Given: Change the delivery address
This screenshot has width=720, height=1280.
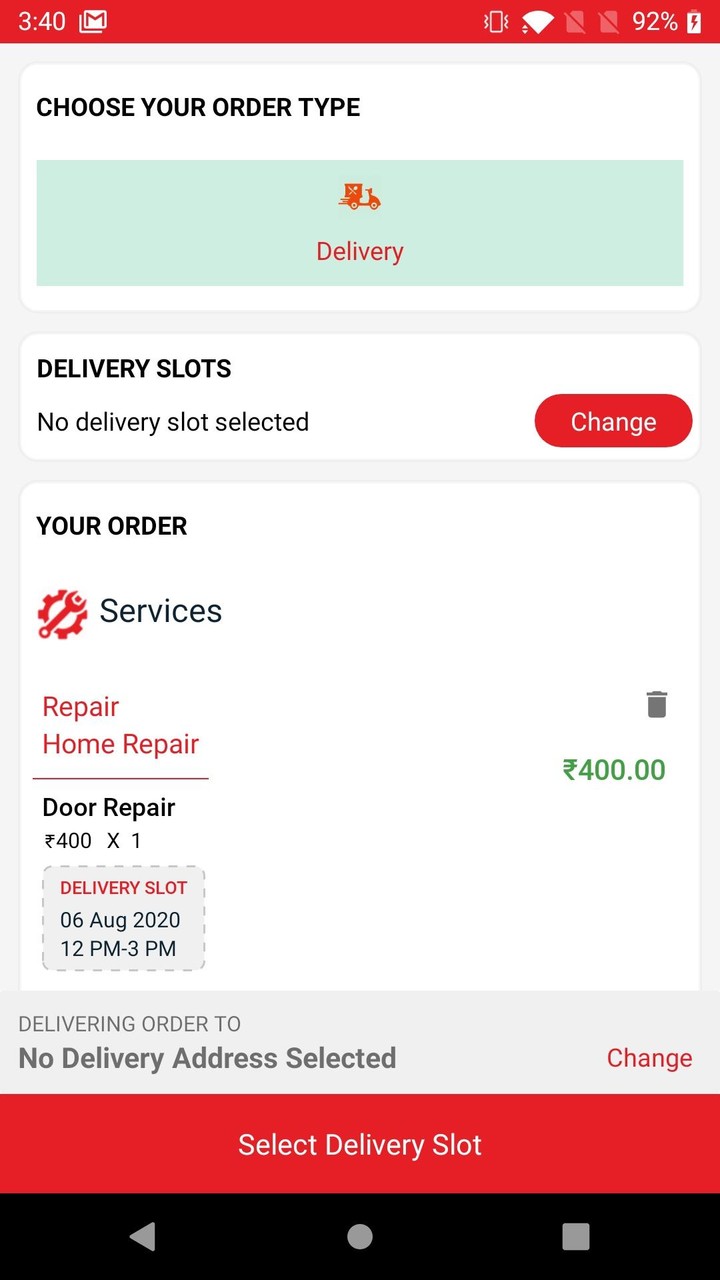Looking at the screenshot, I should [649, 1058].
